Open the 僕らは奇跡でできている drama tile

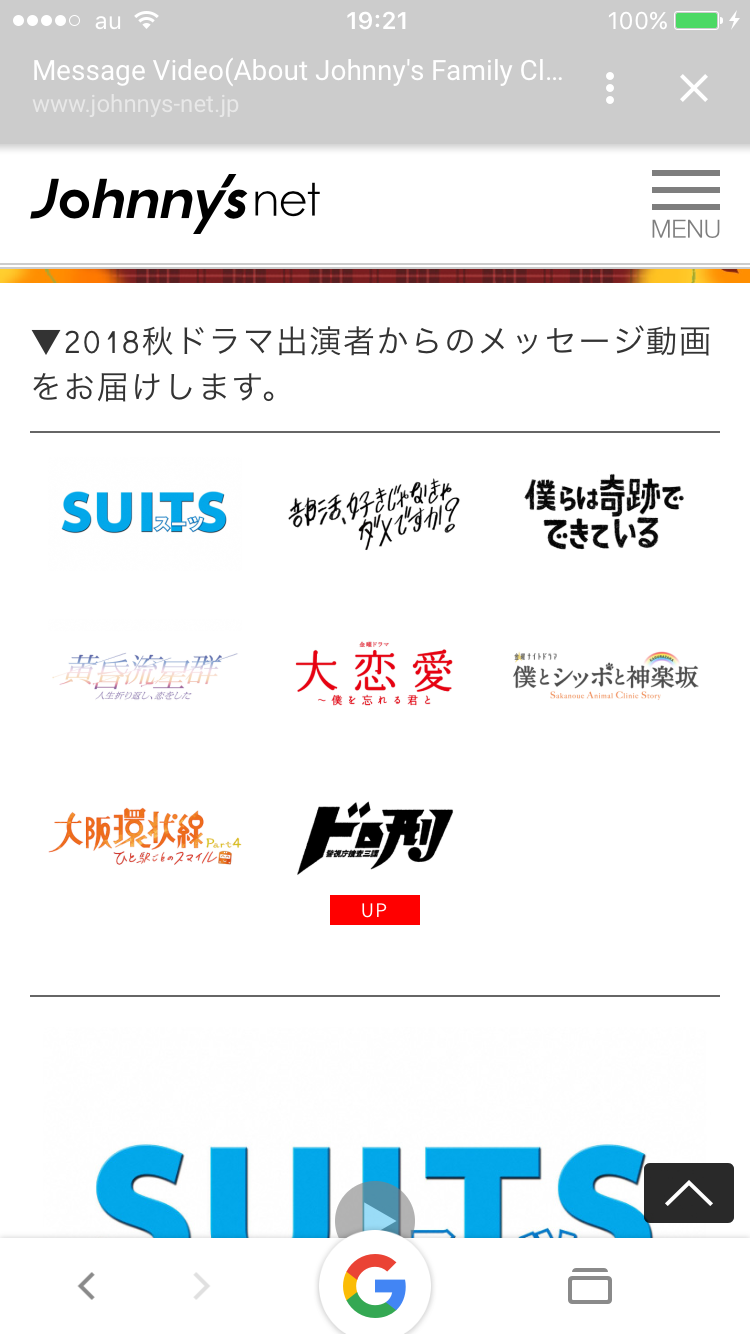click(x=604, y=513)
